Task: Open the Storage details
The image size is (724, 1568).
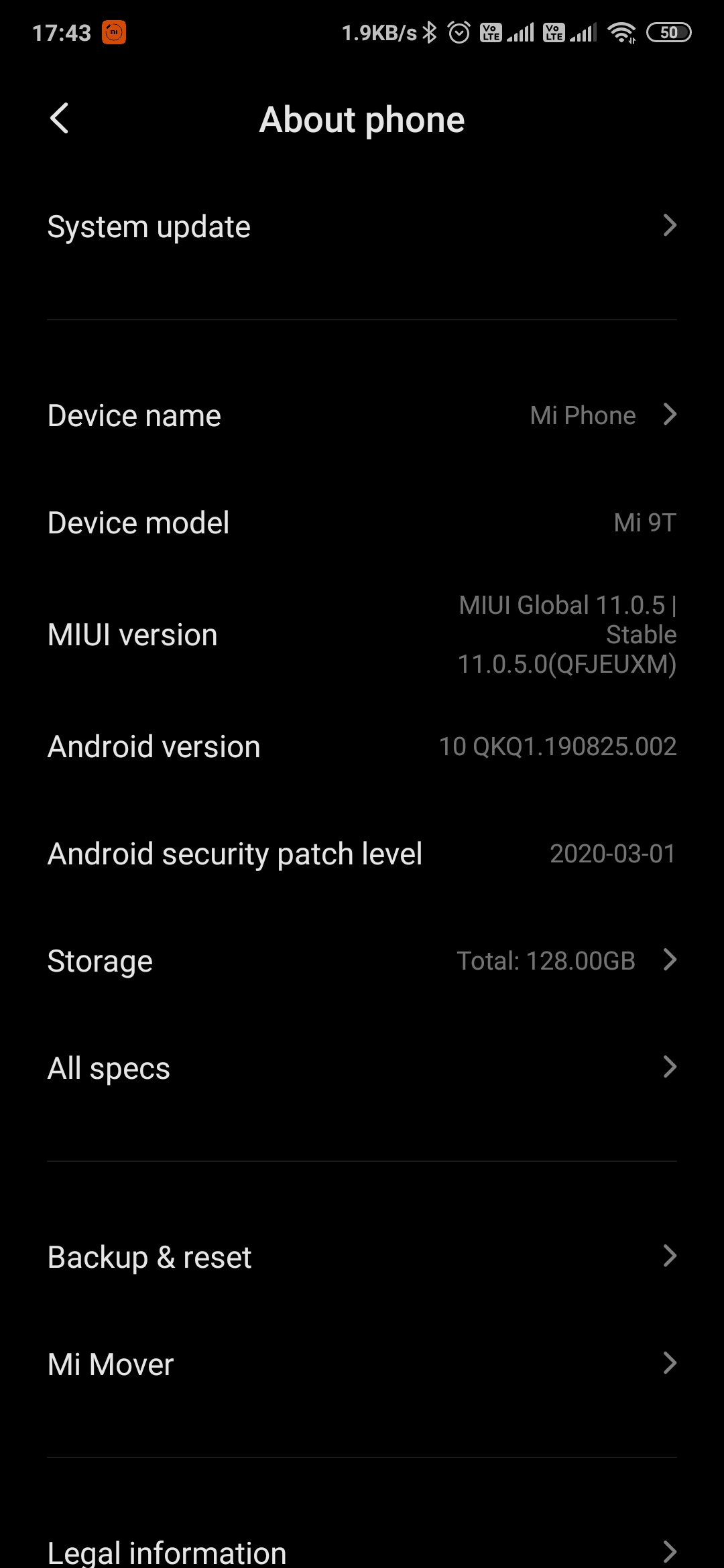Action: [x=362, y=961]
